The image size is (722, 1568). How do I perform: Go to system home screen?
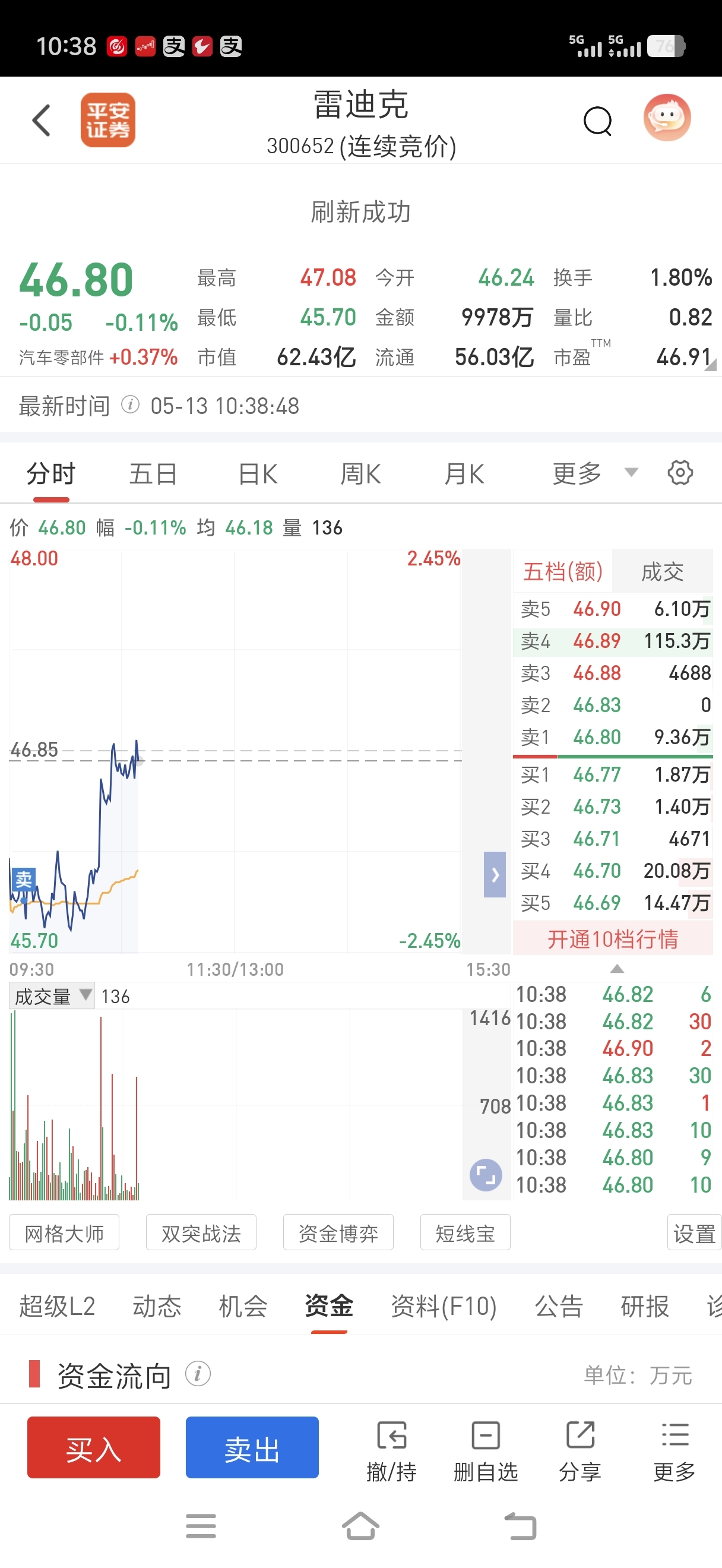(x=360, y=1525)
